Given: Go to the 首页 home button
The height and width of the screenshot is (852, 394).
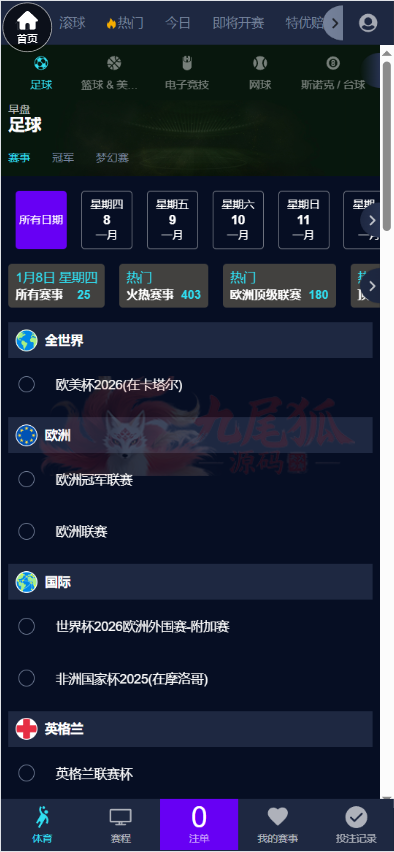Looking at the screenshot, I should (27, 27).
